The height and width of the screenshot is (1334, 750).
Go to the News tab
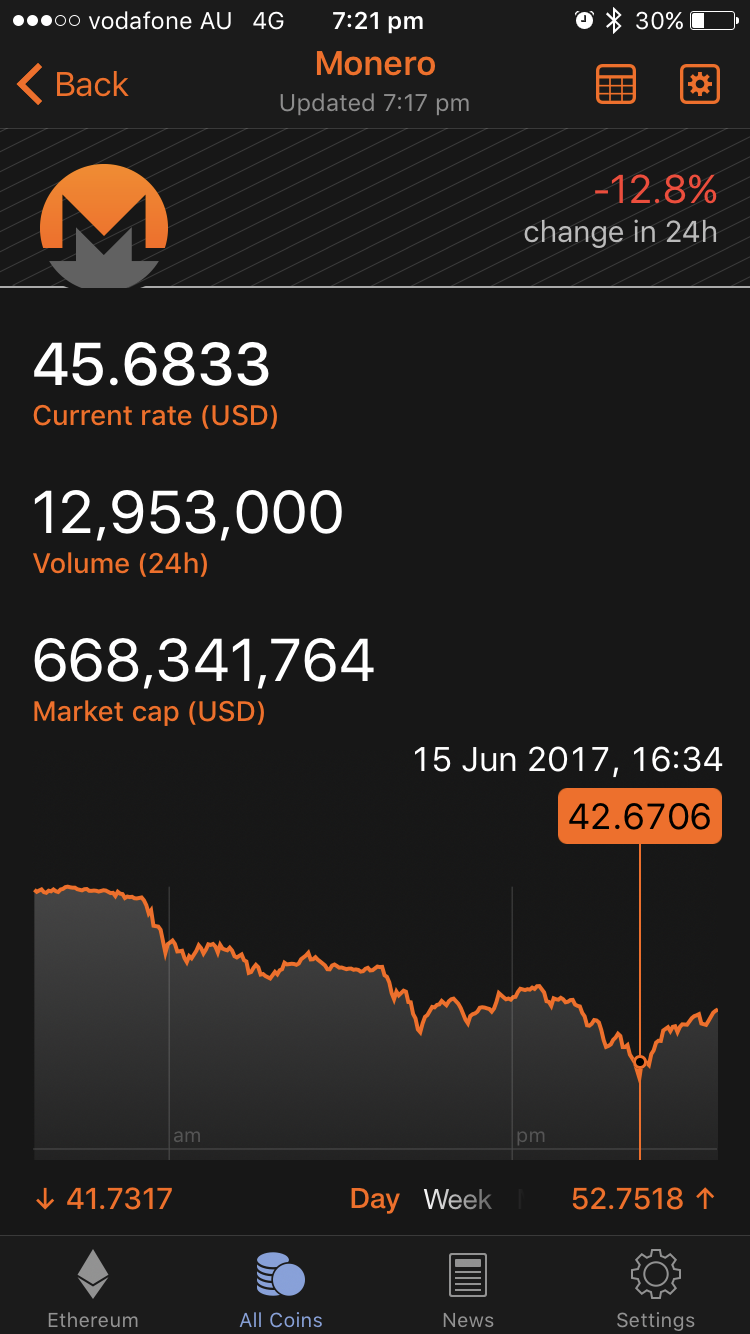(x=468, y=1288)
